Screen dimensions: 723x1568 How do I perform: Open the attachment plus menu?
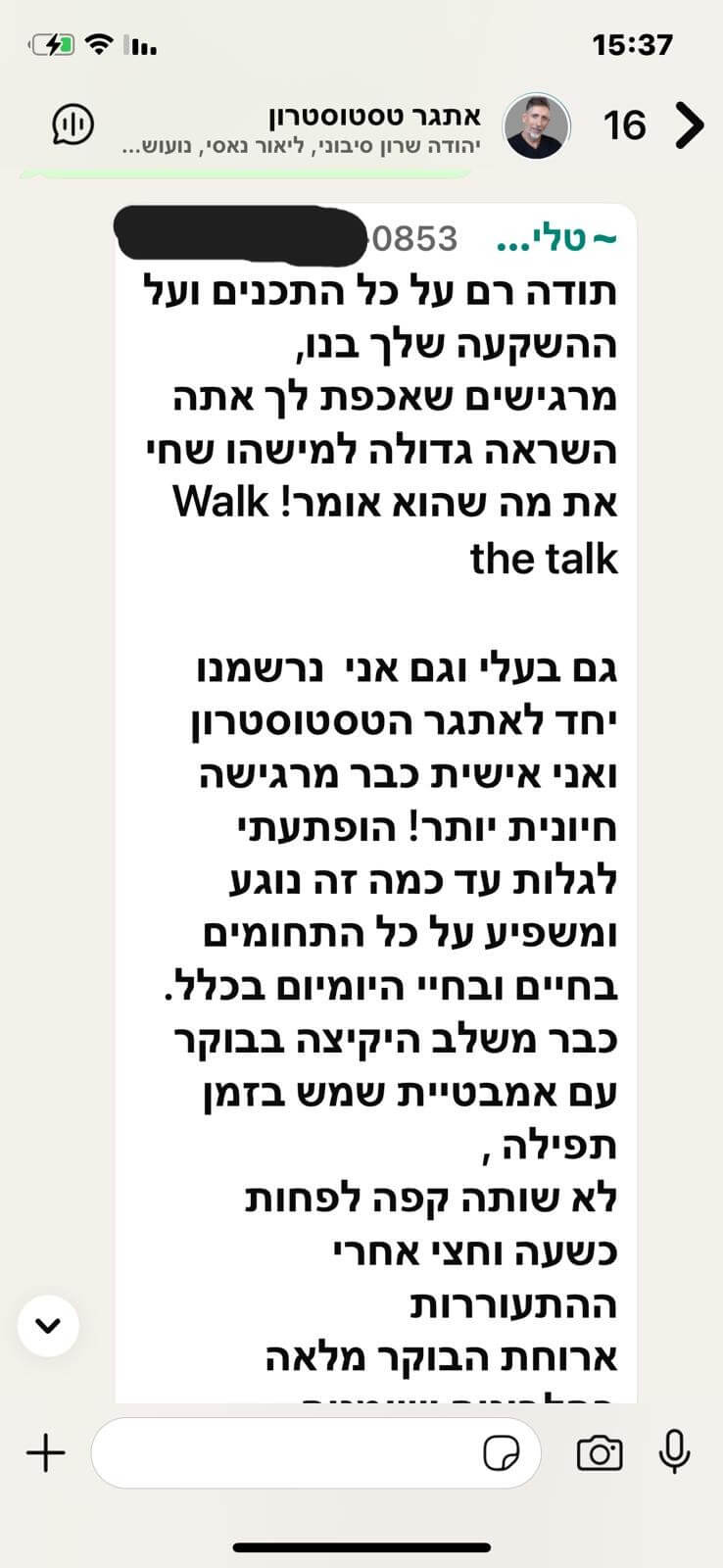[x=46, y=1452]
